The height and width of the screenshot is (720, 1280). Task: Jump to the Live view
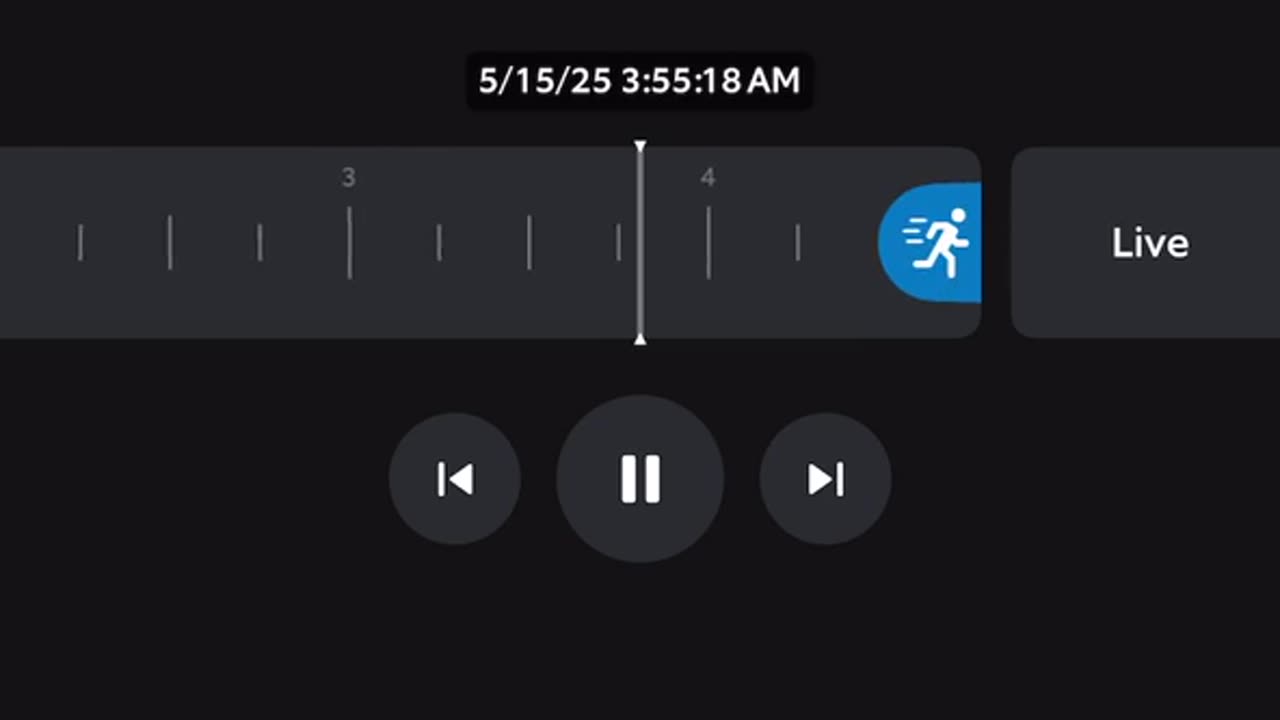(x=1148, y=243)
